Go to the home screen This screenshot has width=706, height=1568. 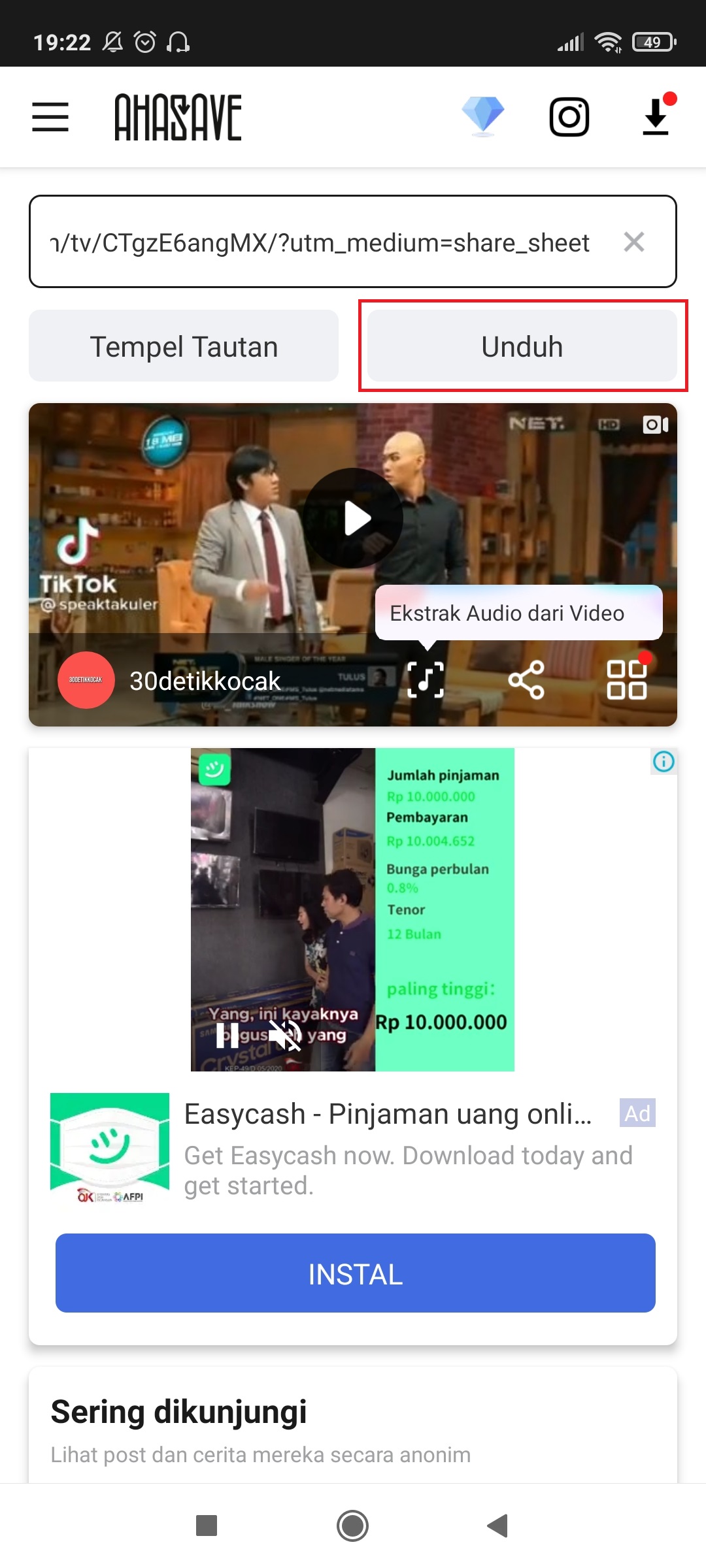[x=352, y=1526]
